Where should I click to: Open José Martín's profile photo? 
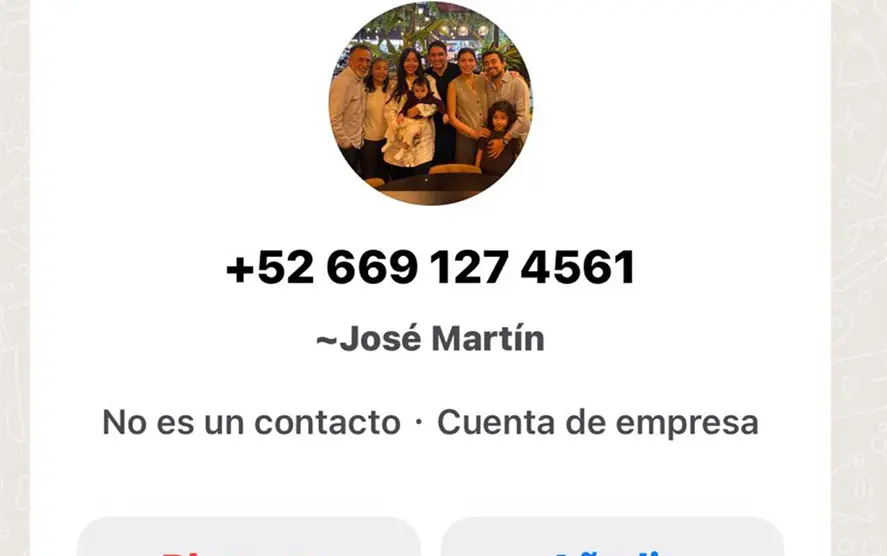coord(430,103)
